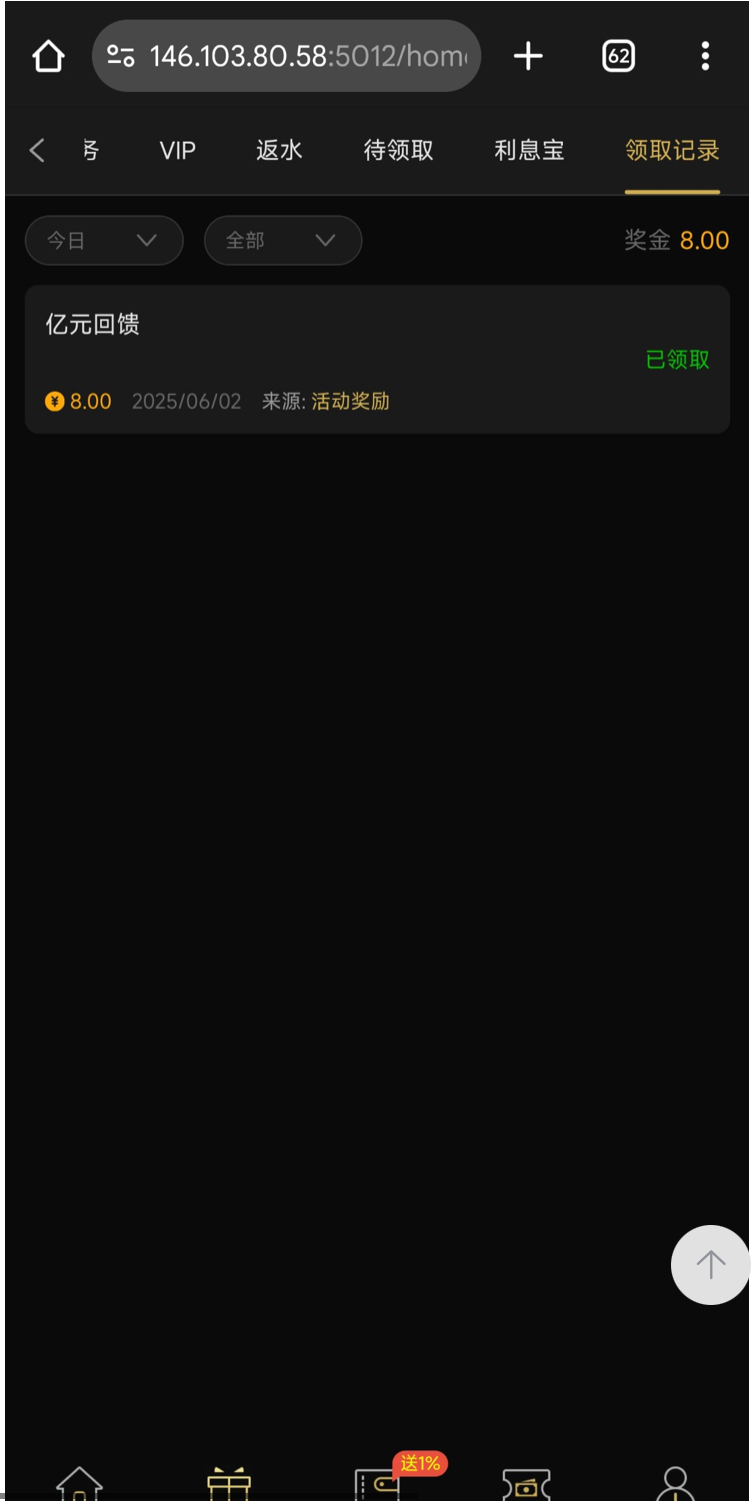Open a new browser tab
Screen dimensions: 752x1501
coord(528,57)
